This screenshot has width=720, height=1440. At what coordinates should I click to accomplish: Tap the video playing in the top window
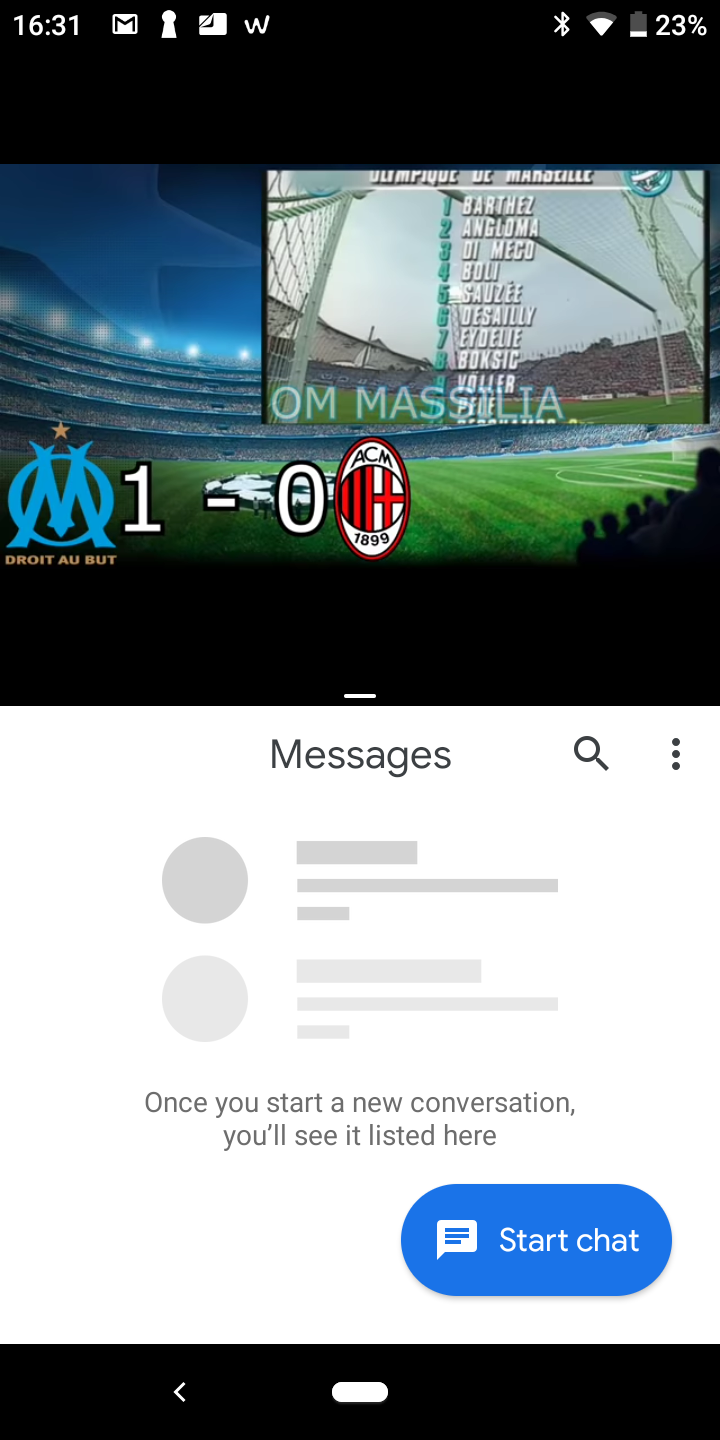(360, 366)
